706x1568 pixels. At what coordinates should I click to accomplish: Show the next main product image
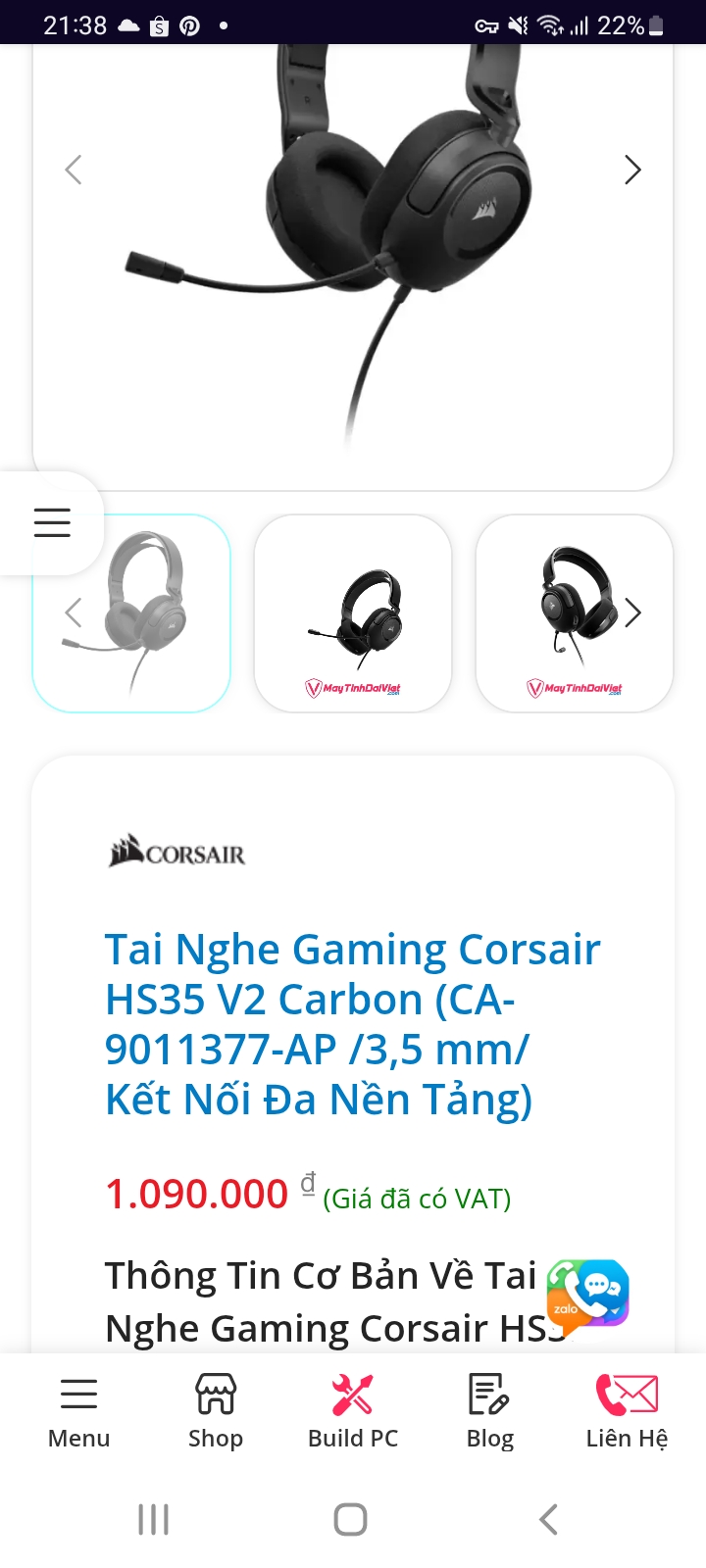632,171
